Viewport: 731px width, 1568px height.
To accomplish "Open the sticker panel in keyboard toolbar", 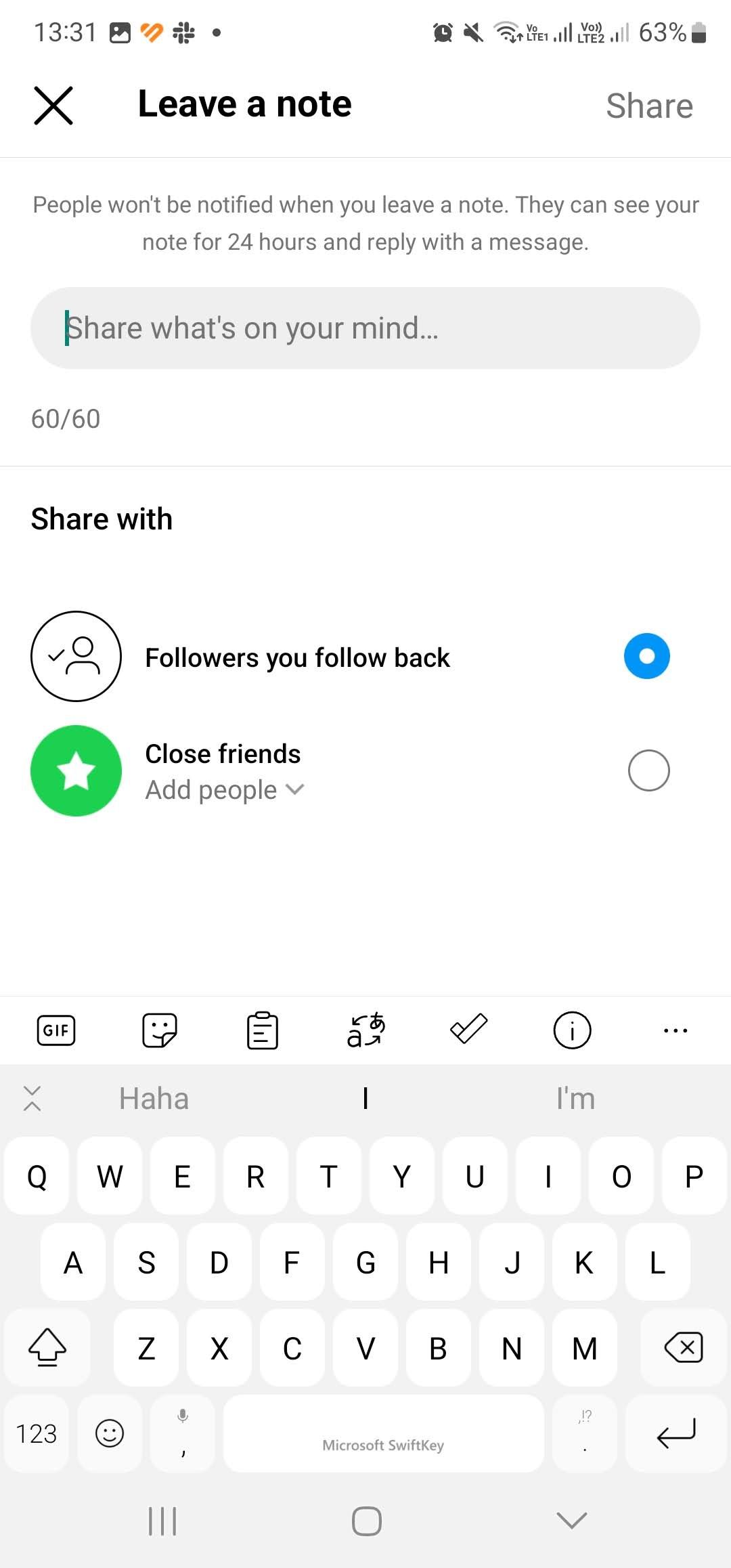I will pos(160,1030).
